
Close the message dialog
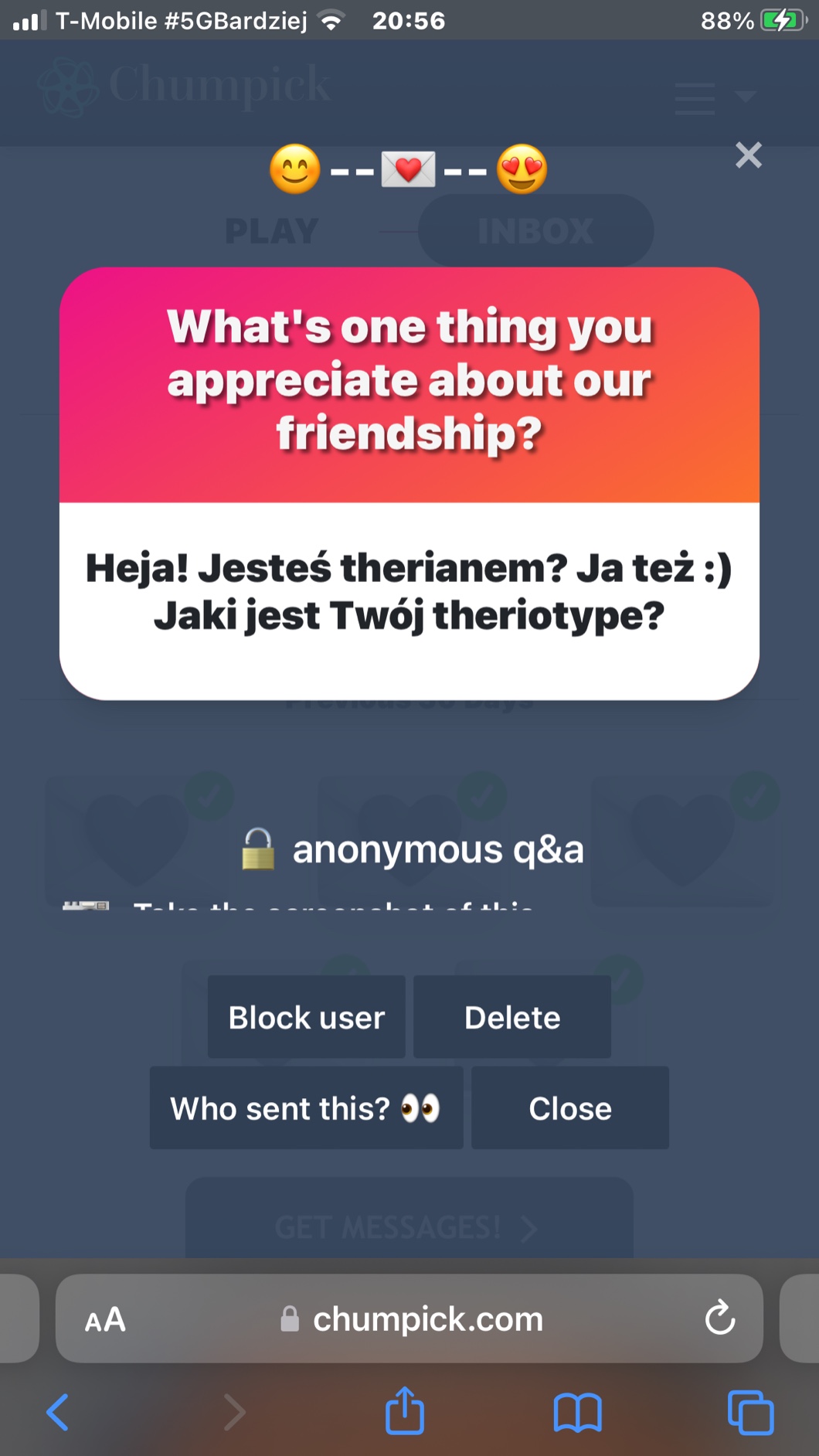point(570,1108)
